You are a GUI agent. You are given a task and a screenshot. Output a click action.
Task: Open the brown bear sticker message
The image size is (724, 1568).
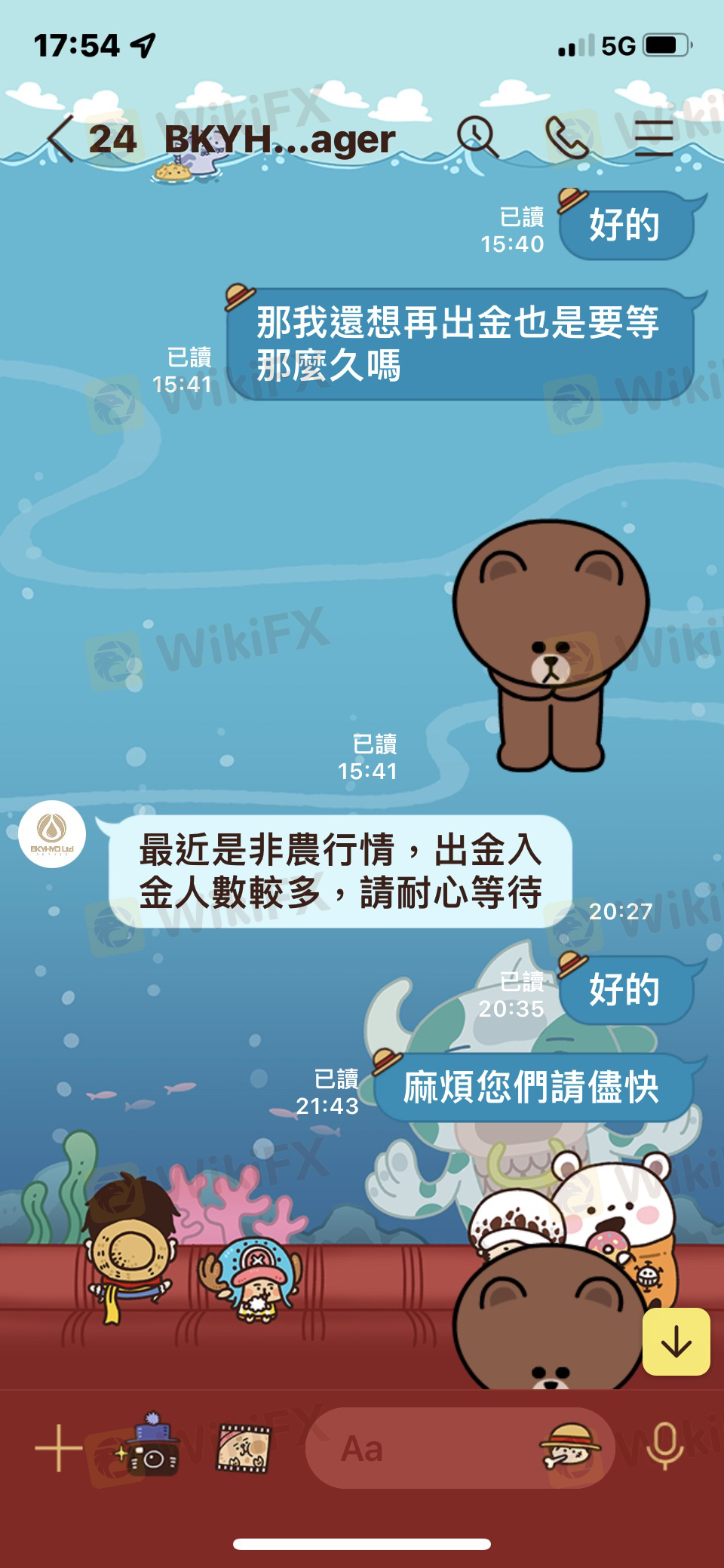(x=551, y=646)
